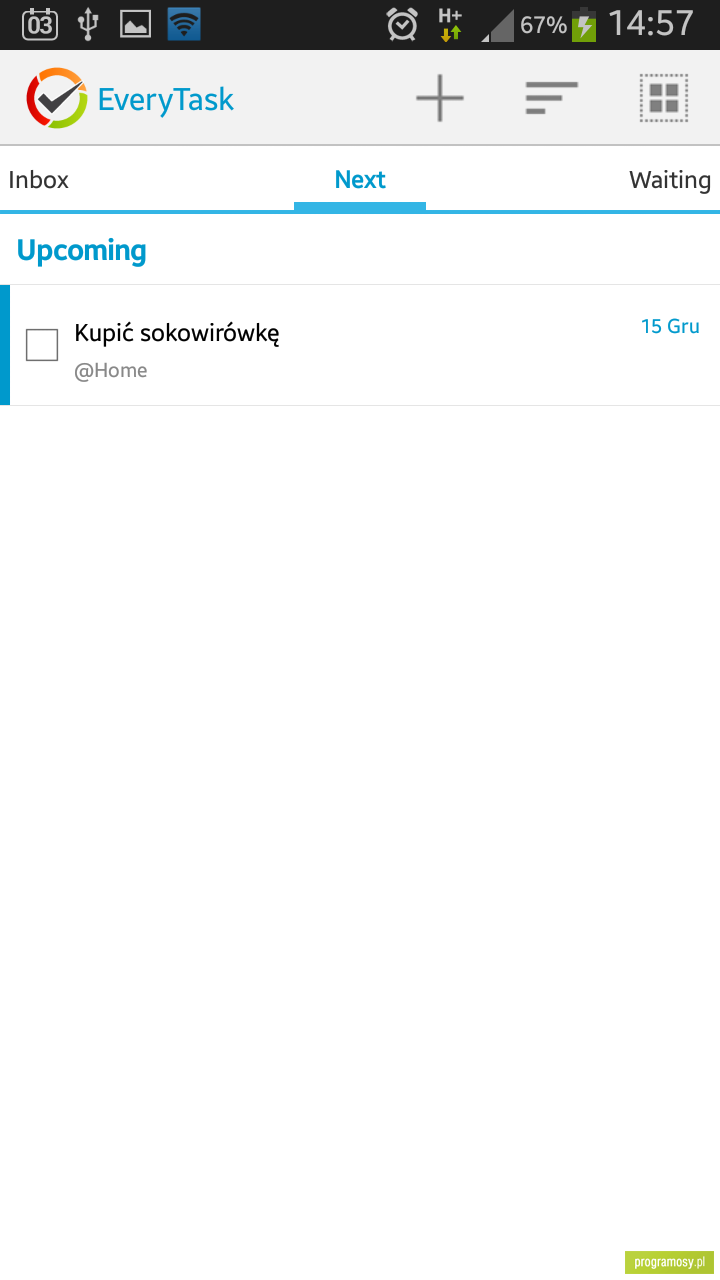Image resolution: width=720 pixels, height=1280 pixels.
Task: Switch to the Waiting tab
Action: click(x=670, y=180)
